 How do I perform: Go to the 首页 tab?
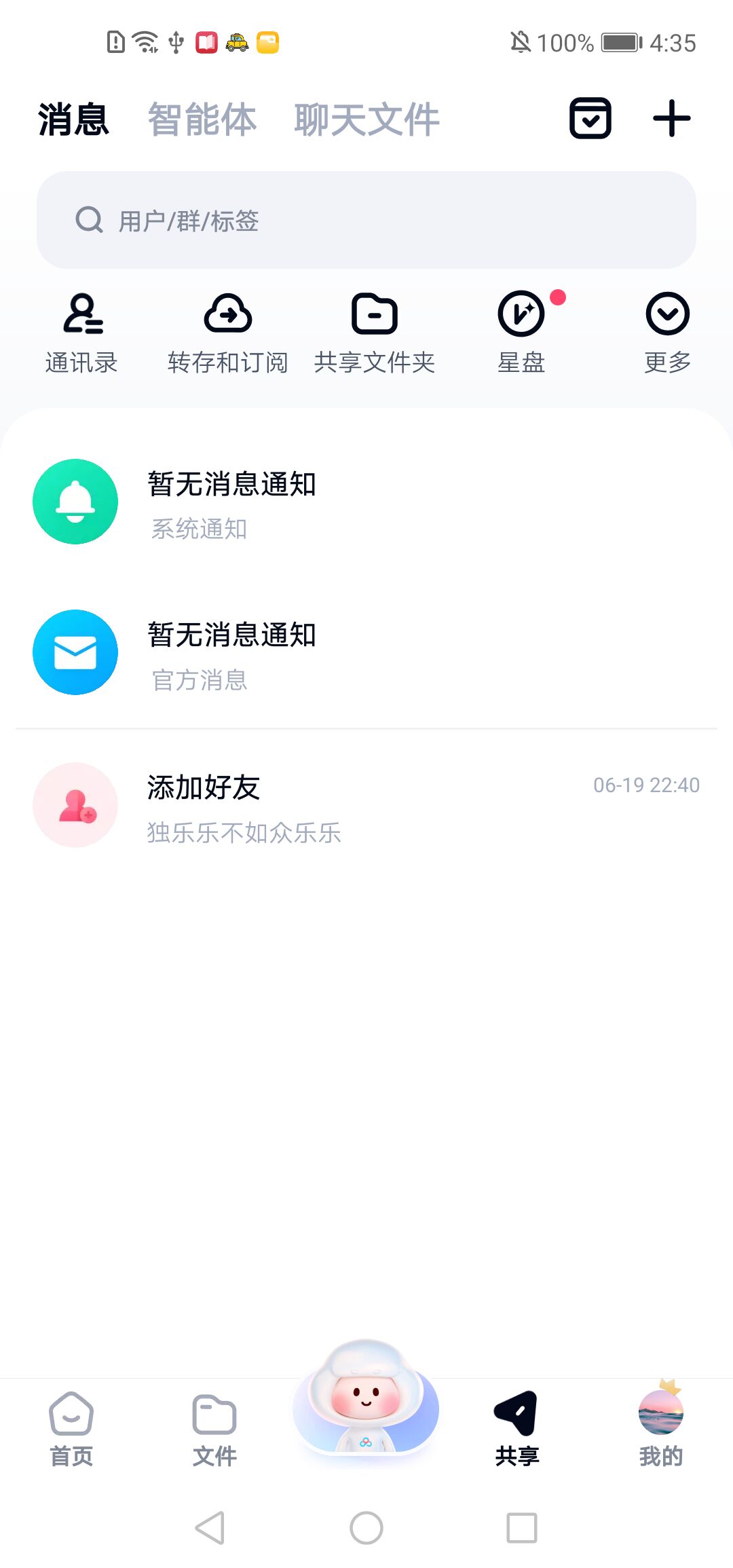pyautogui.click(x=71, y=1429)
